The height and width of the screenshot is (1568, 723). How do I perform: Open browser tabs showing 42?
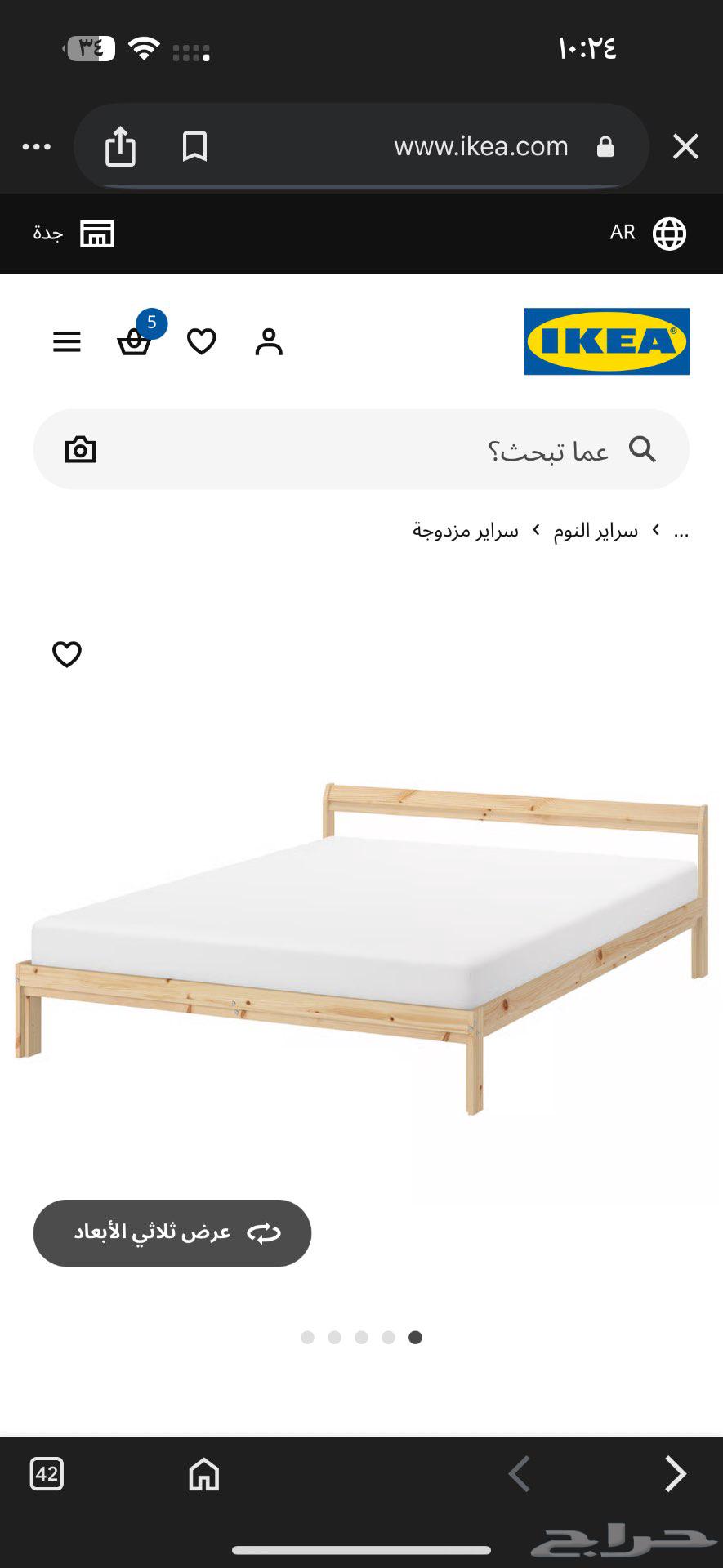pos(47,1475)
